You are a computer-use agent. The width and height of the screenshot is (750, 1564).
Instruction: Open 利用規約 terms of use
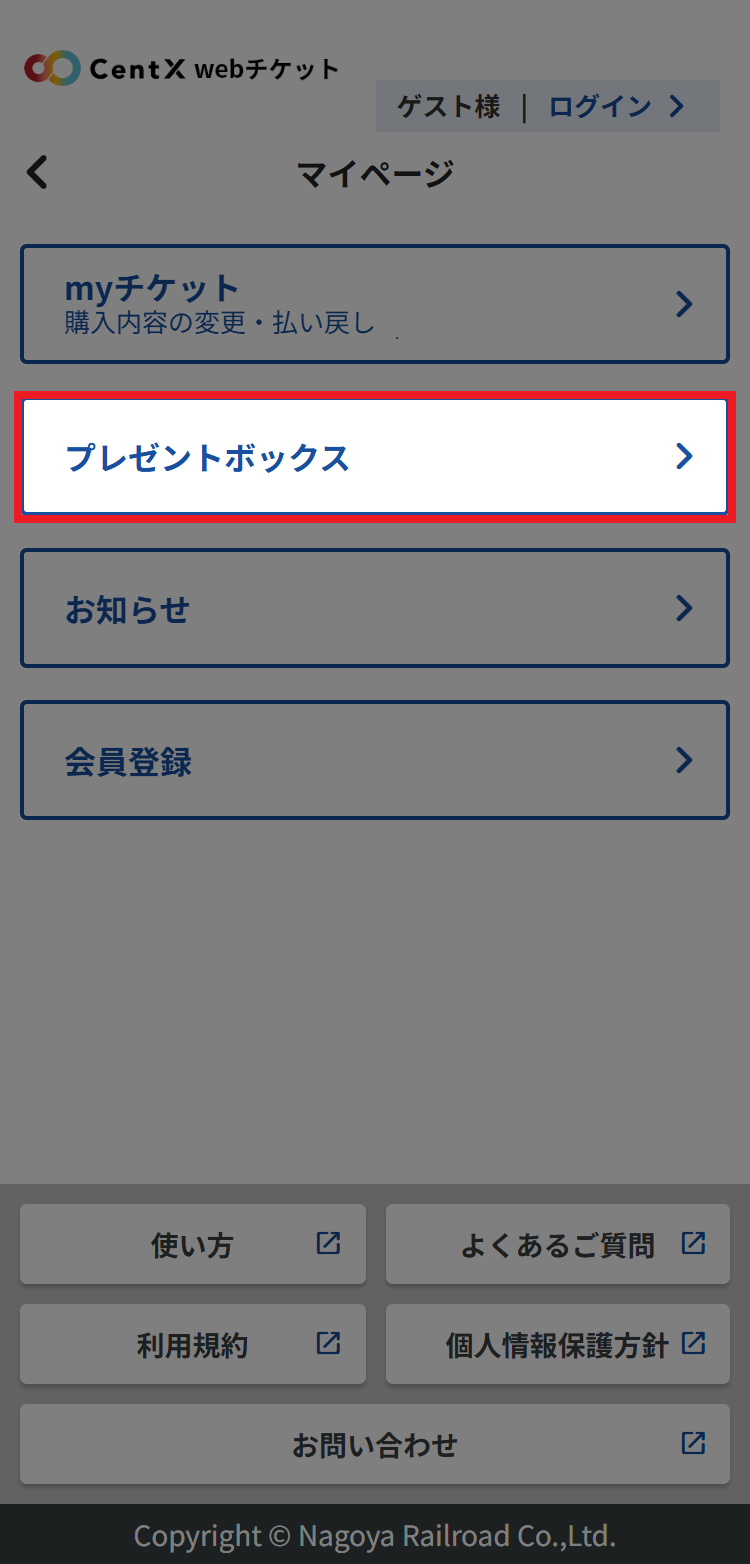click(x=193, y=1344)
